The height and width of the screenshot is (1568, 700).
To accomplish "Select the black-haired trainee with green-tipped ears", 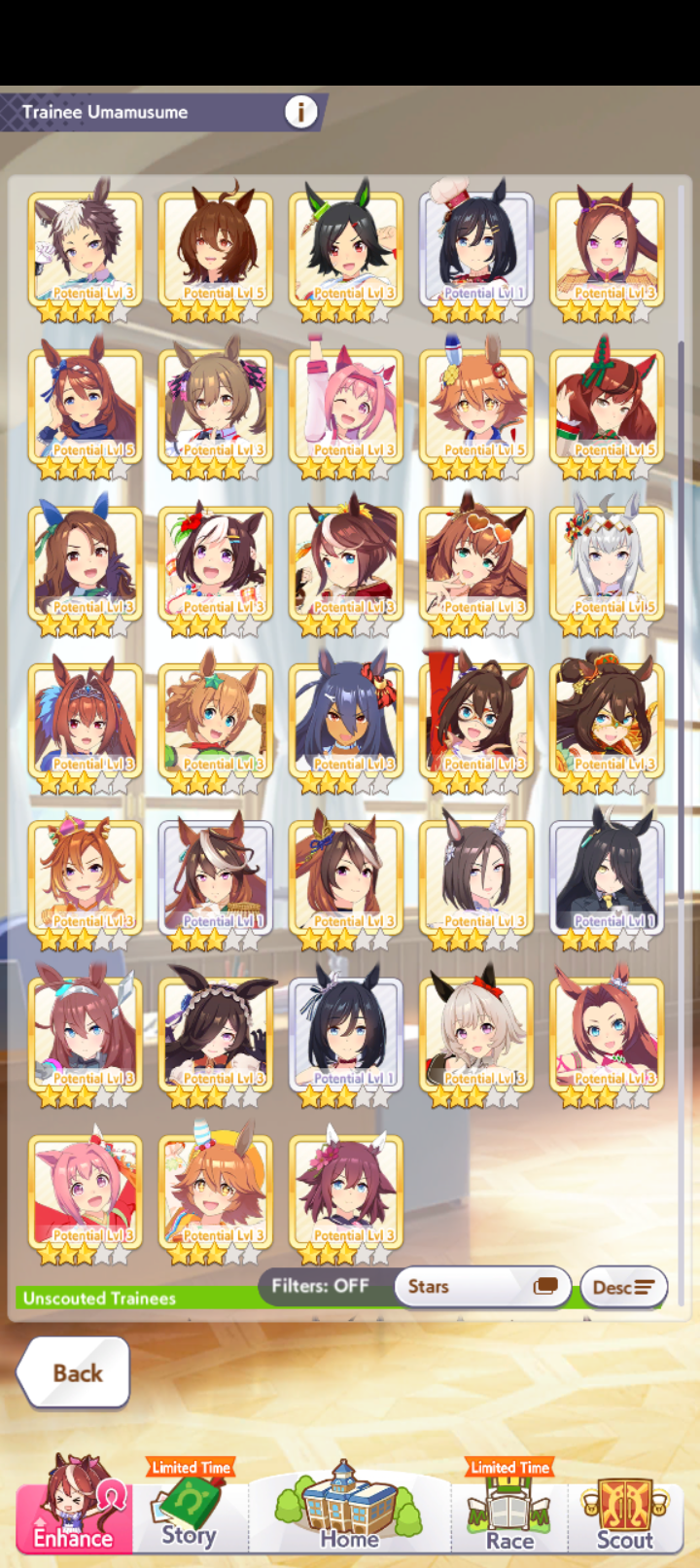I will (346, 251).
